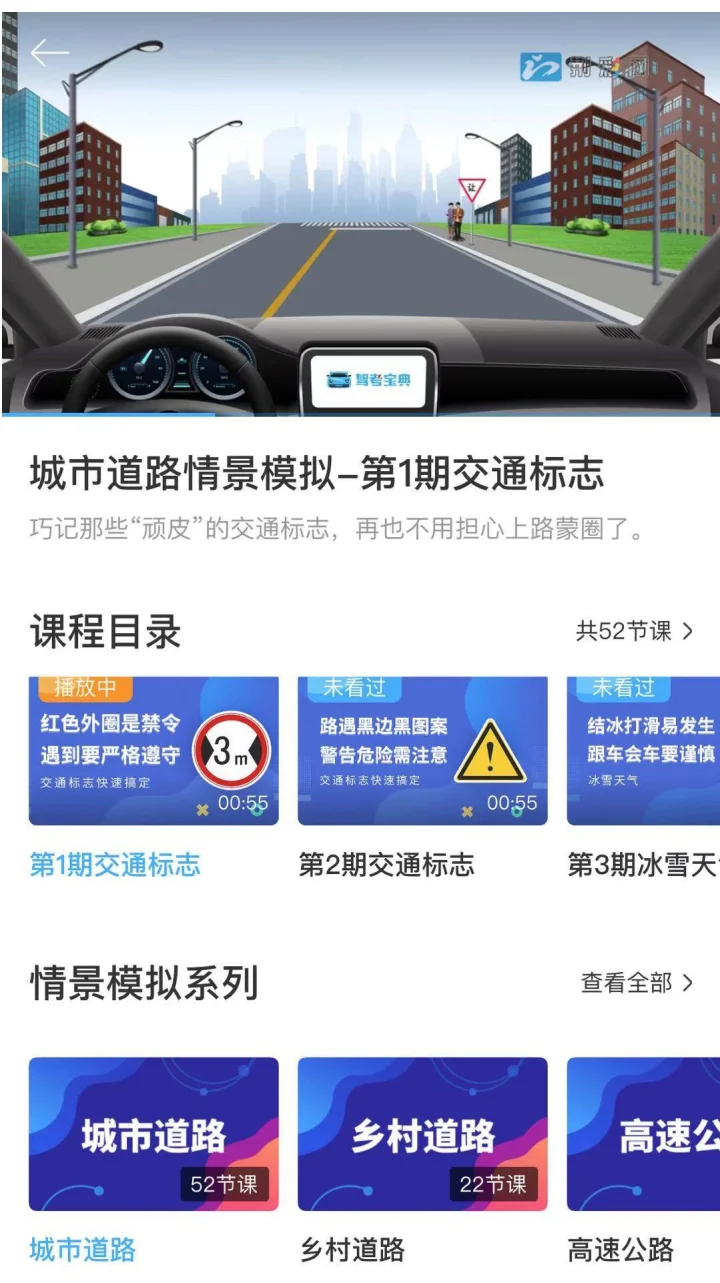Go back using the top-left arrow

[x=49, y=54]
